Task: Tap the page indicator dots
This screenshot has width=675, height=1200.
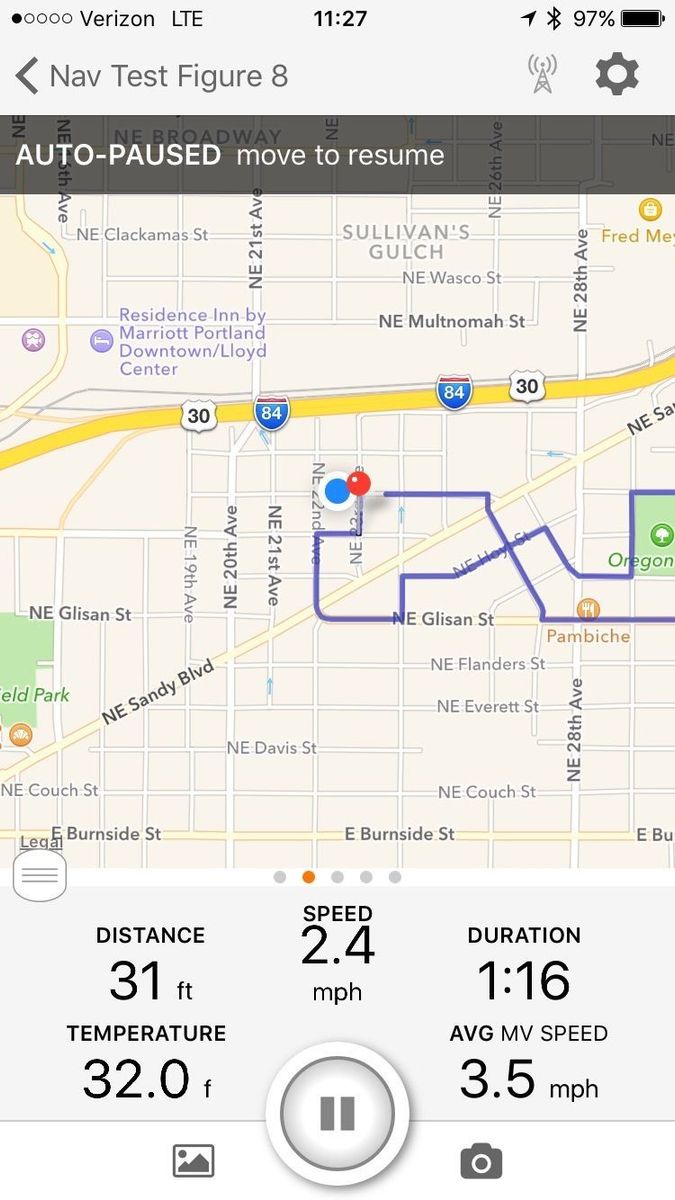Action: [x=337, y=877]
